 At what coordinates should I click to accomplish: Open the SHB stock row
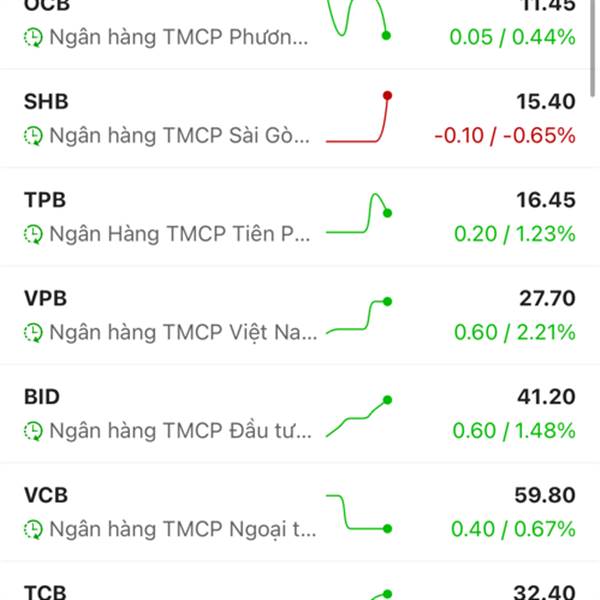point(300,118)
